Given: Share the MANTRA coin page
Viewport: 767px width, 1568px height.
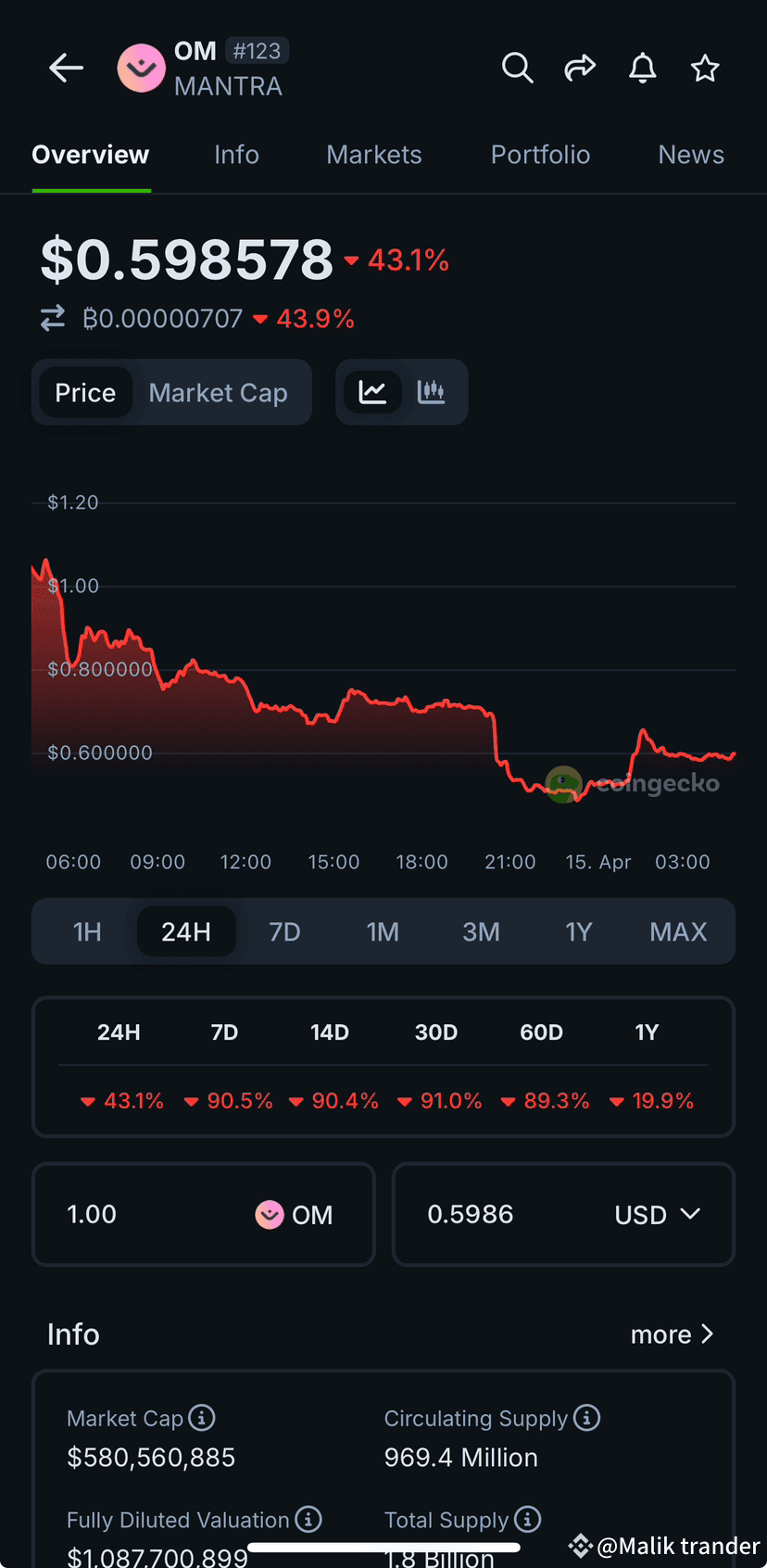Looking at the screenshot, I should point(580,68).
